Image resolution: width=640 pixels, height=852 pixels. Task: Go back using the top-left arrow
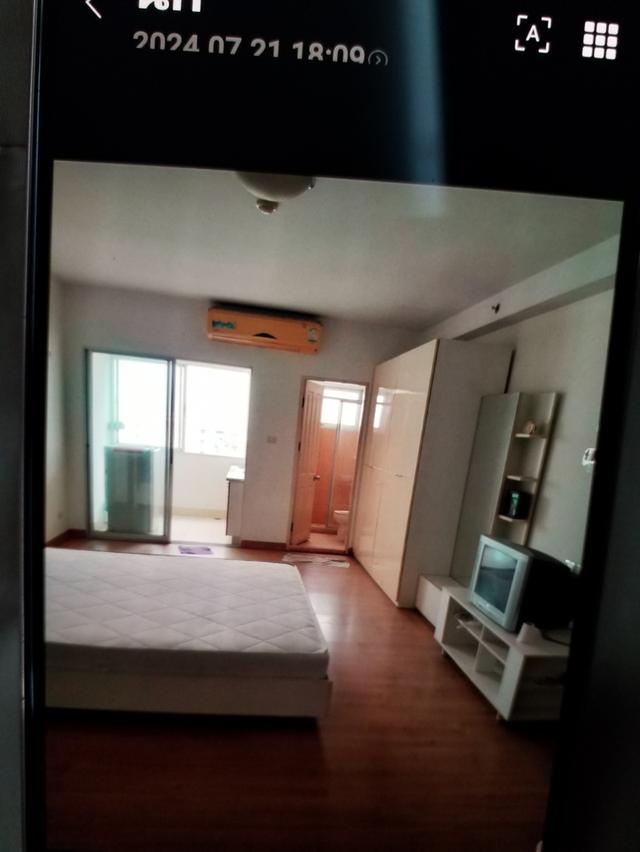click(93, 8)
